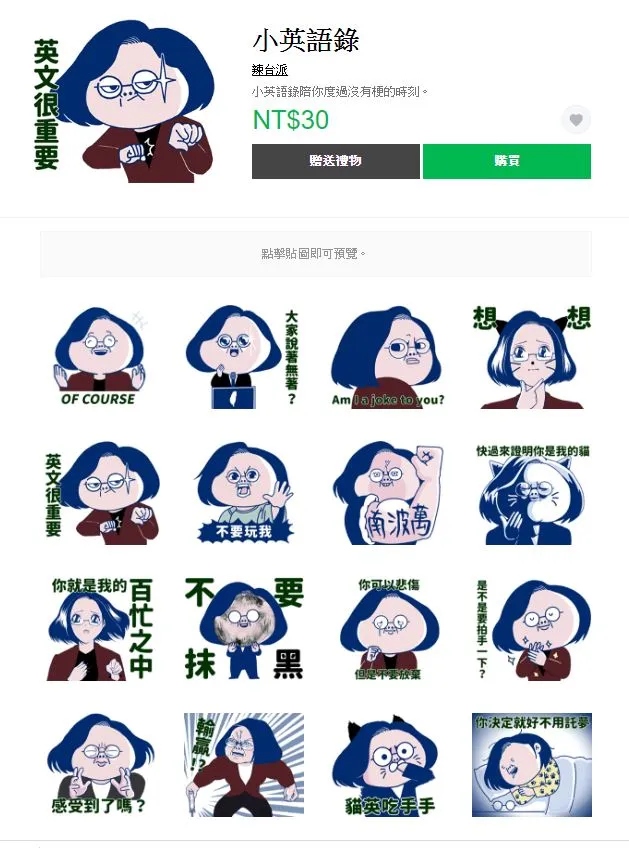Tap the green 購買 purchase button
This screenshot has height=848, width=629.
coord(506,161)
